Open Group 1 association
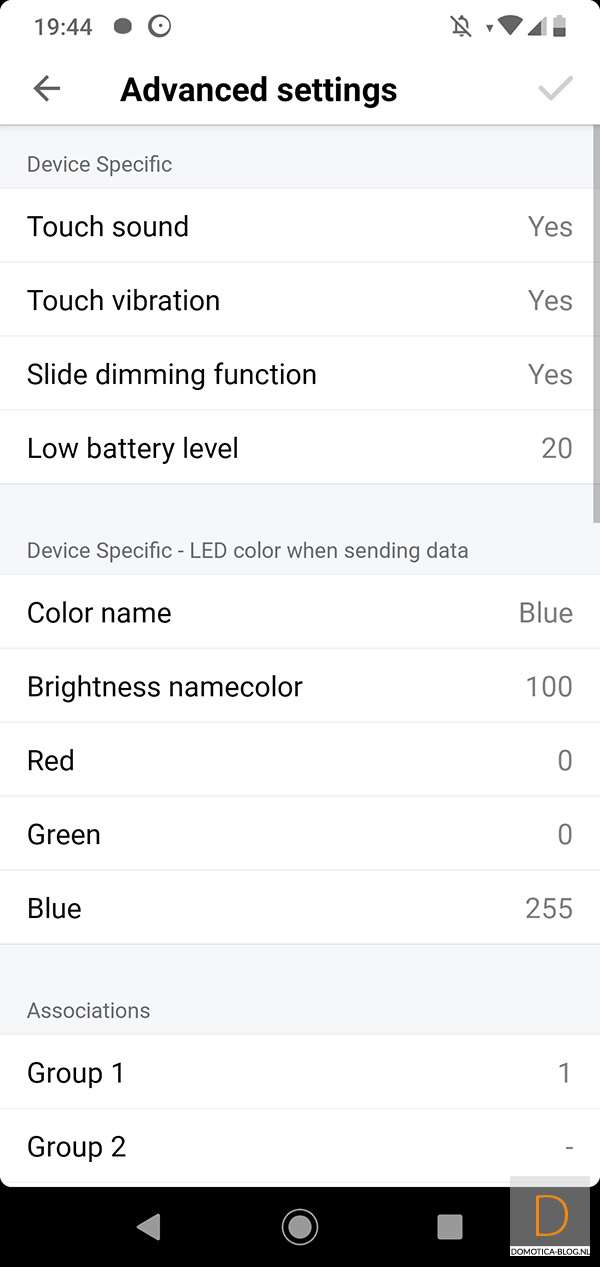Image resolution: width=600 pixels, height=1267 pixels. (x=300, y=1073)
